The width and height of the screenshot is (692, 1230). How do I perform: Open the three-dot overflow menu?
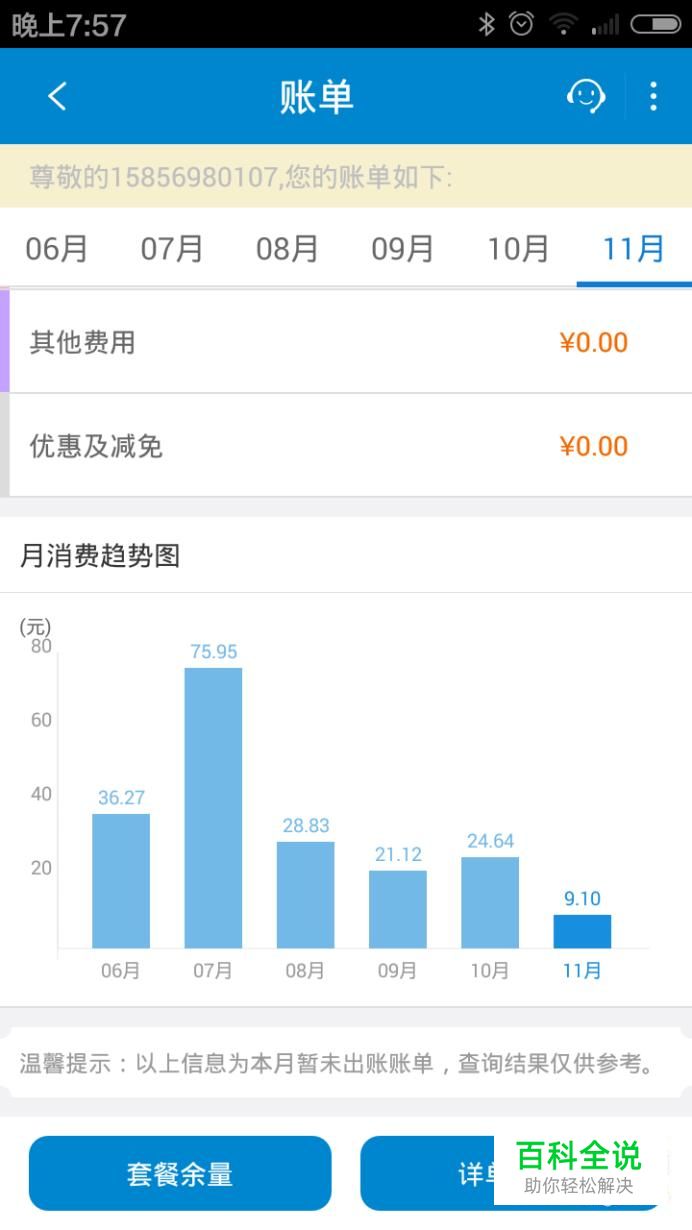point(653,96)
